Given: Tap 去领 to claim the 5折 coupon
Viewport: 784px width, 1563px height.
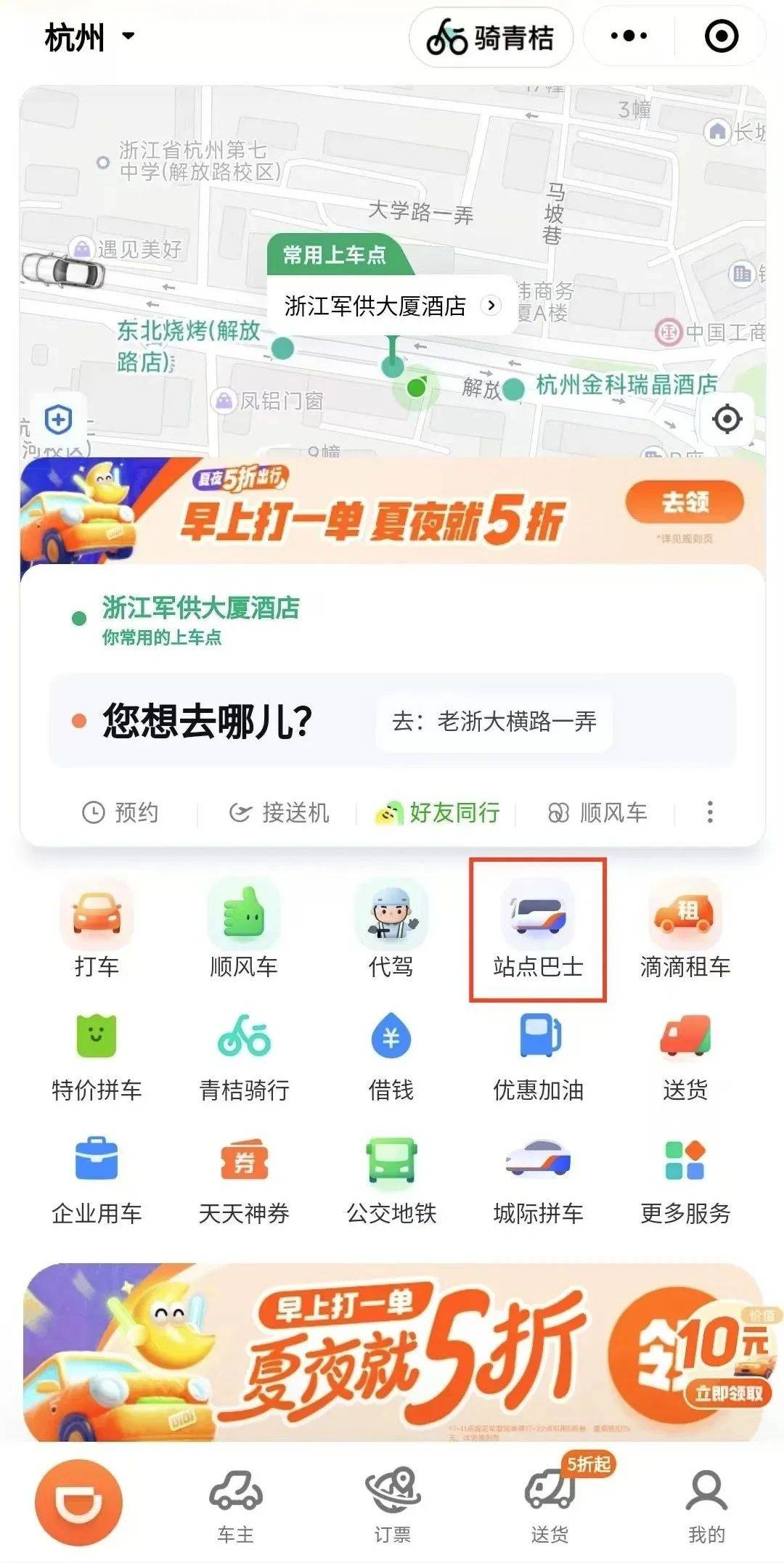Looking at the screenshot, I should pyautogui.click(x=684, y=502).
